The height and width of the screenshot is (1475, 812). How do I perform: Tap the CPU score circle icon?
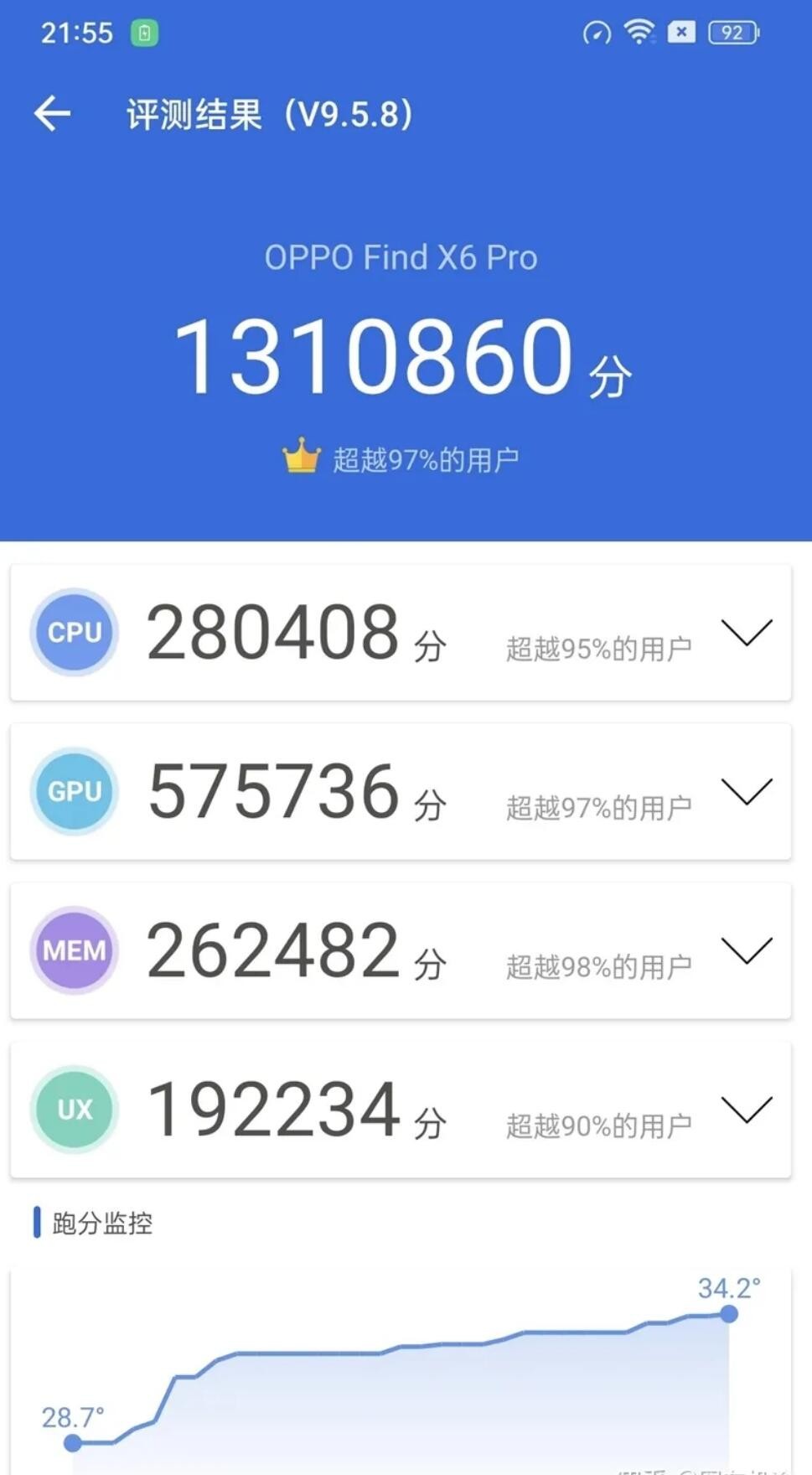coord(74,632)
